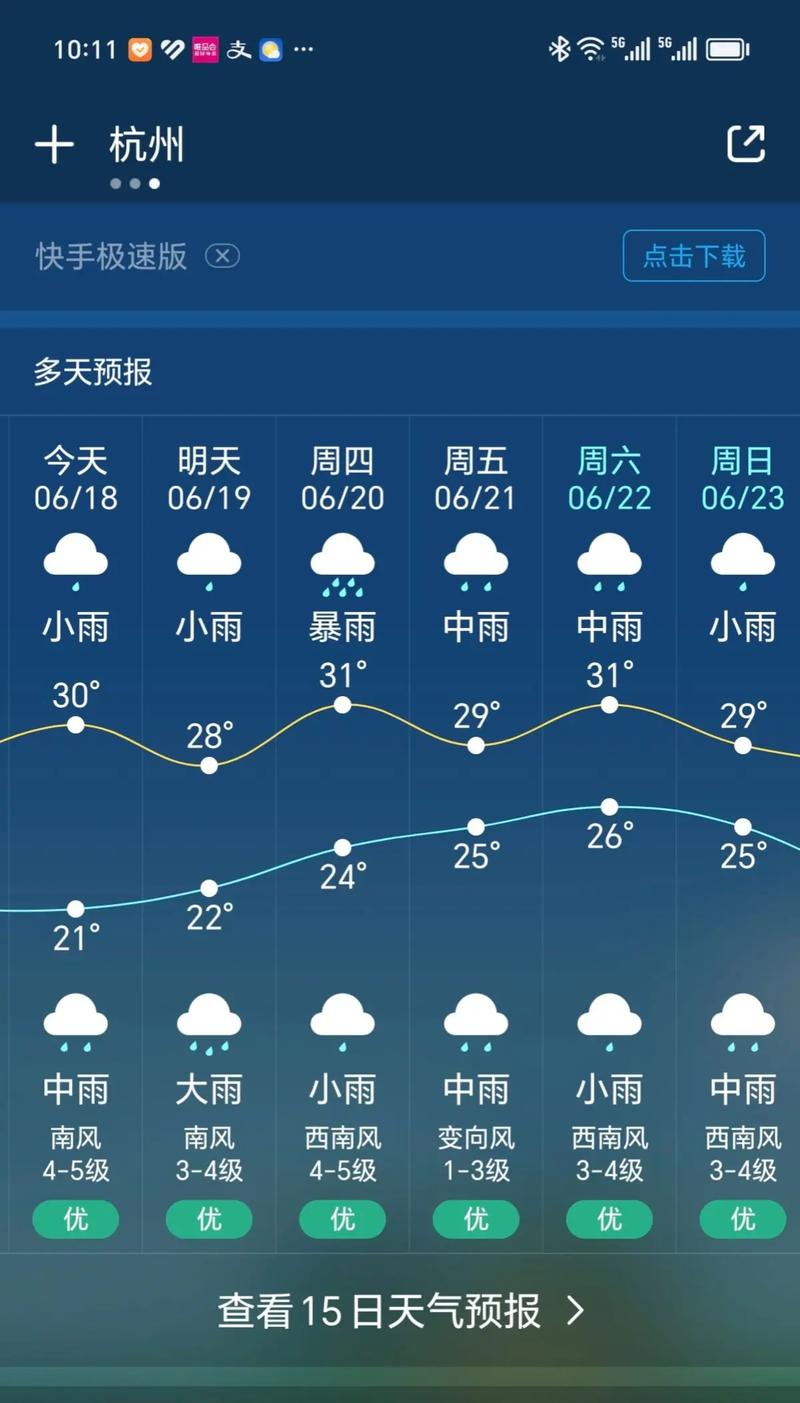Screen dimensions: 800x1403
Task: Dismiss the 快手极速版 ad banner
Action: point(223,257)
